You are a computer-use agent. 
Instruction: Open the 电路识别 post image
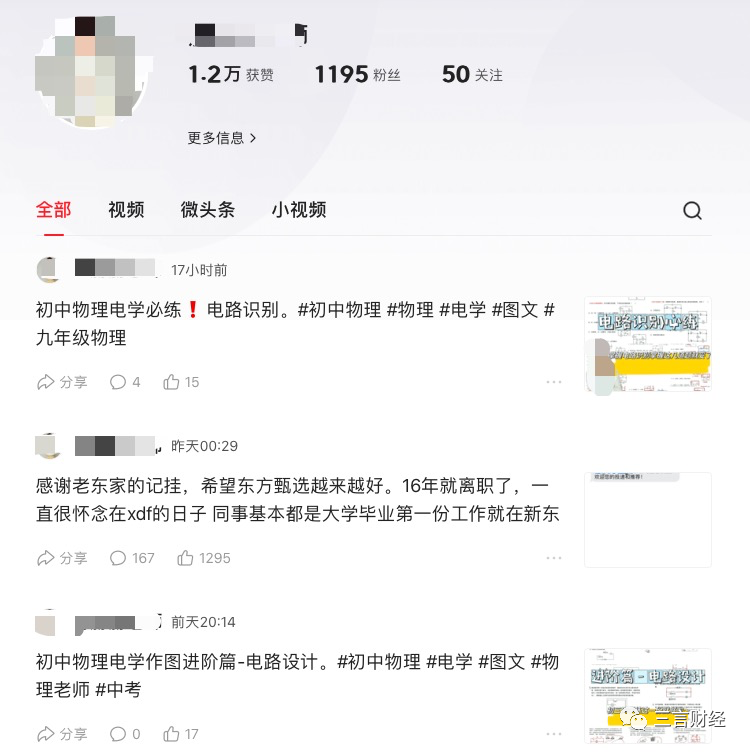[x=647, y=343]
